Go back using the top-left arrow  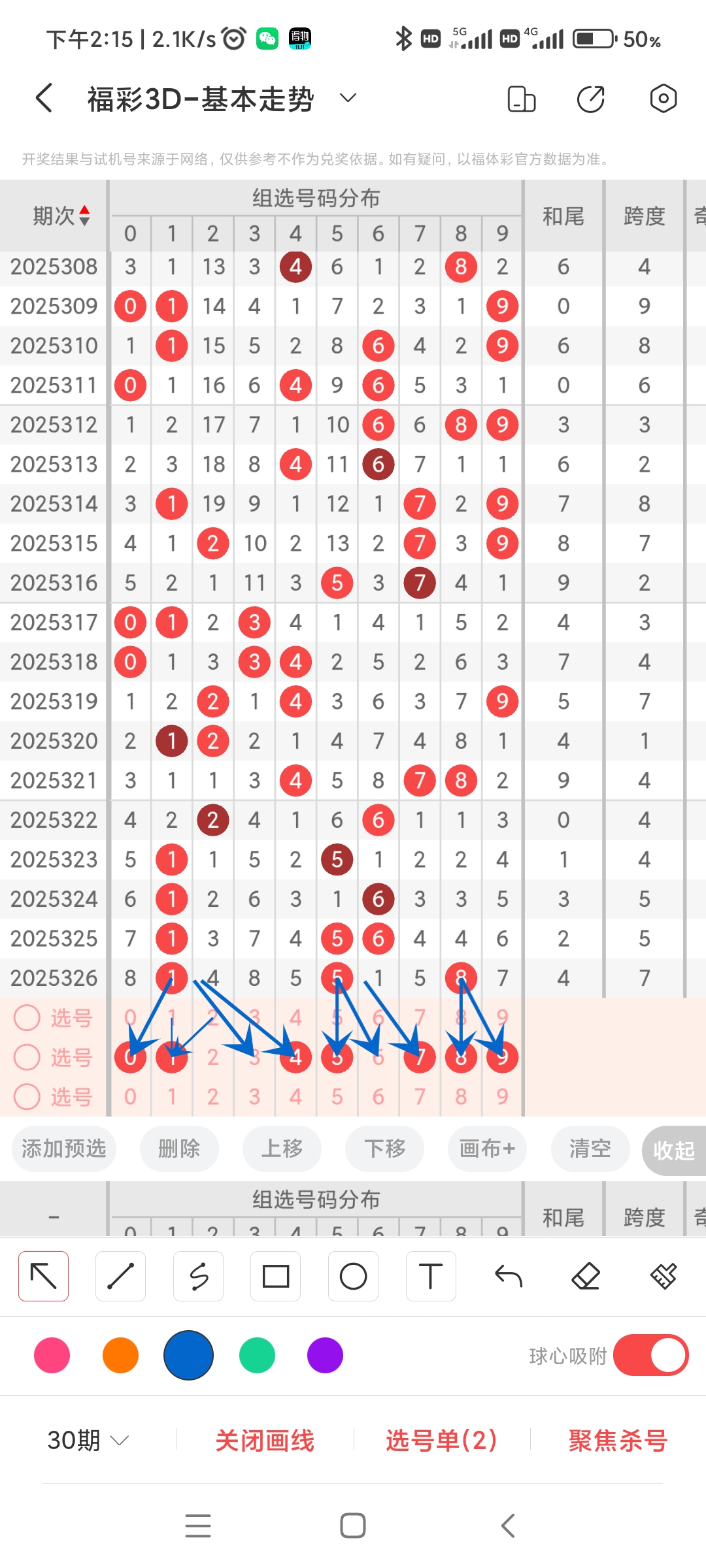pos(44,99)
